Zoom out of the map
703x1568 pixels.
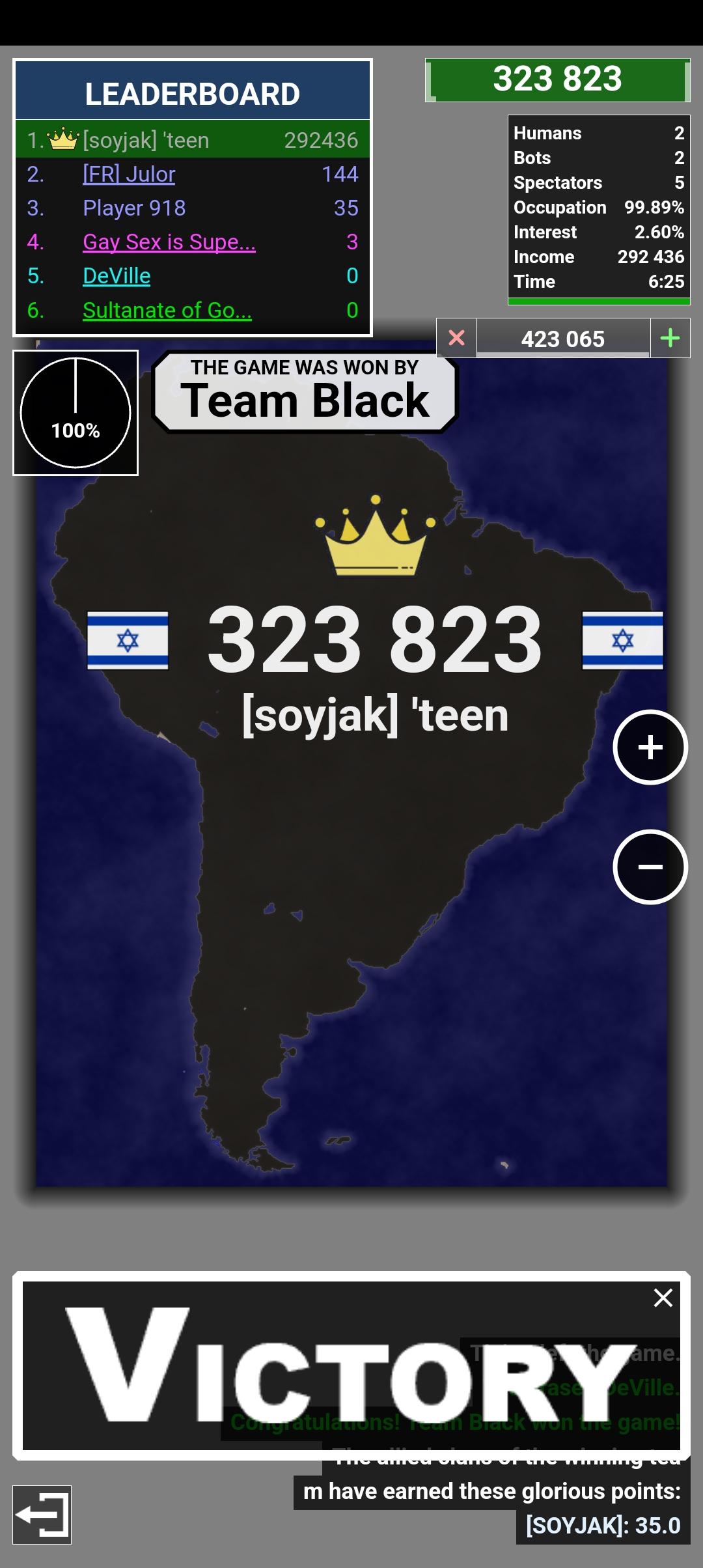point(650,867)
